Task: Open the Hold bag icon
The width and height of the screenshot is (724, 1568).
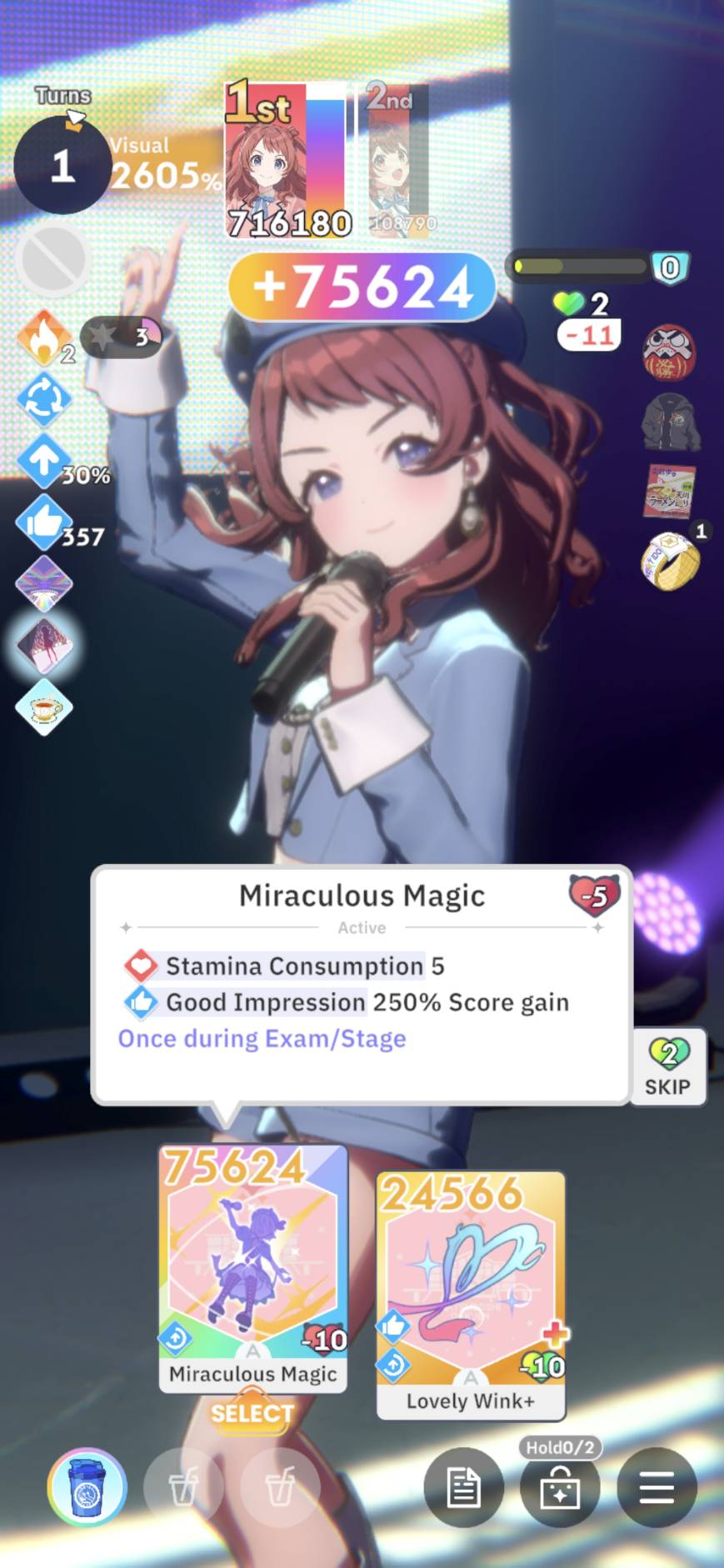Action: point(560,1488)
